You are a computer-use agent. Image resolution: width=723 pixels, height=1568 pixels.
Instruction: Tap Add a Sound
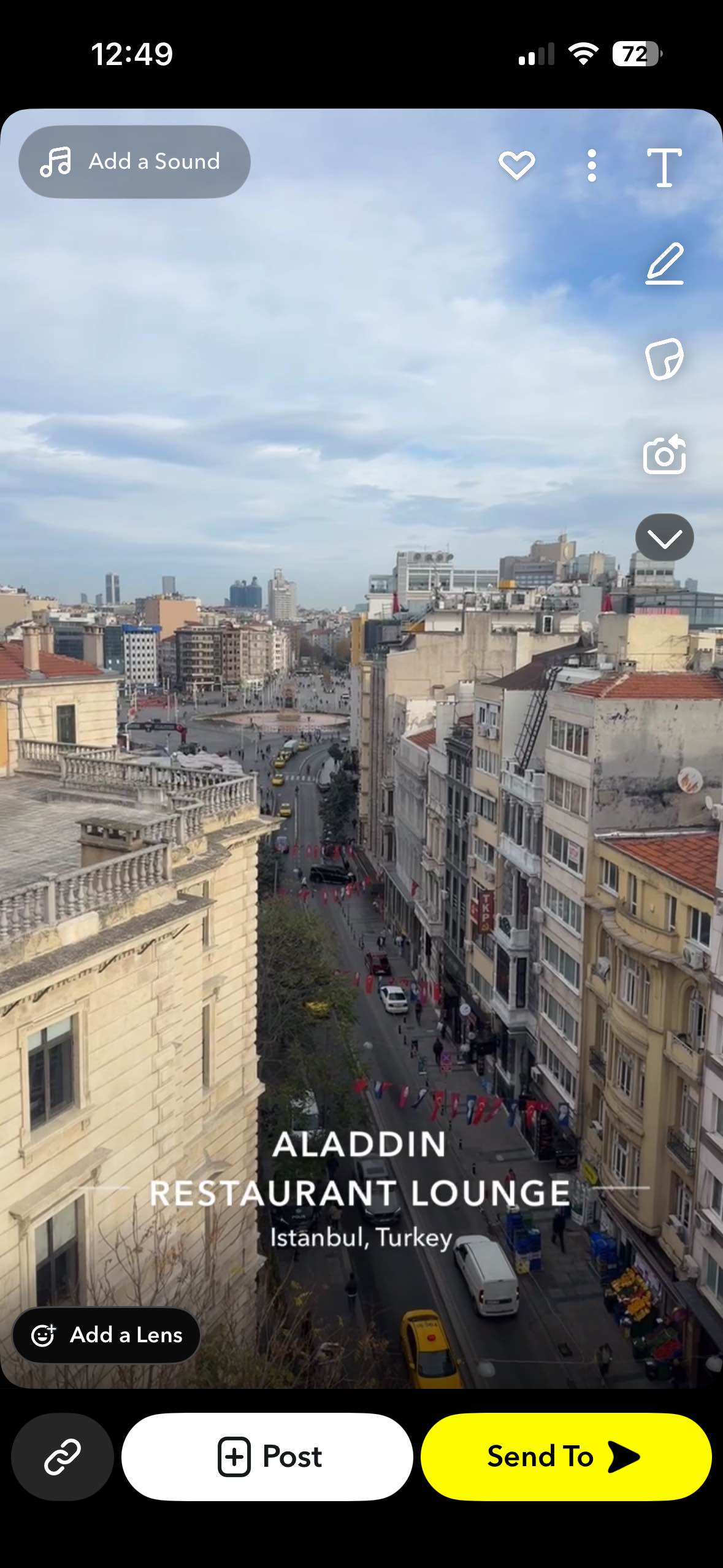134,162
